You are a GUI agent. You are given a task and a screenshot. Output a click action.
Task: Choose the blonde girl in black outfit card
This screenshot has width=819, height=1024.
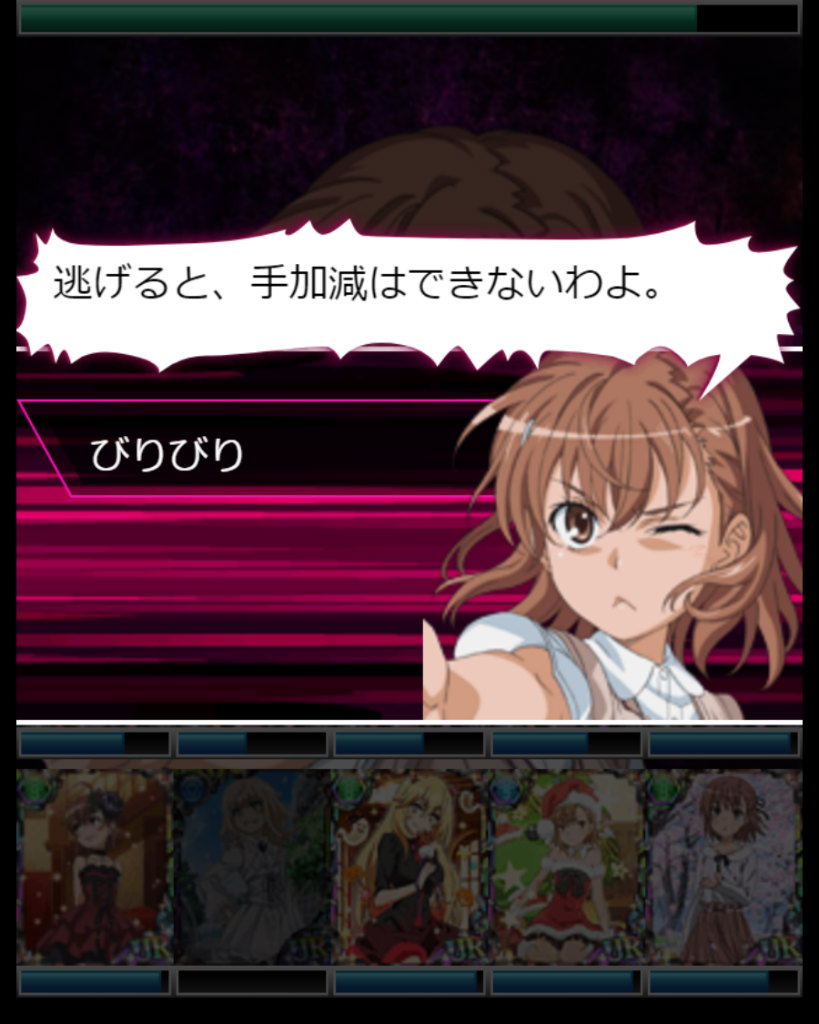point(410,867)
